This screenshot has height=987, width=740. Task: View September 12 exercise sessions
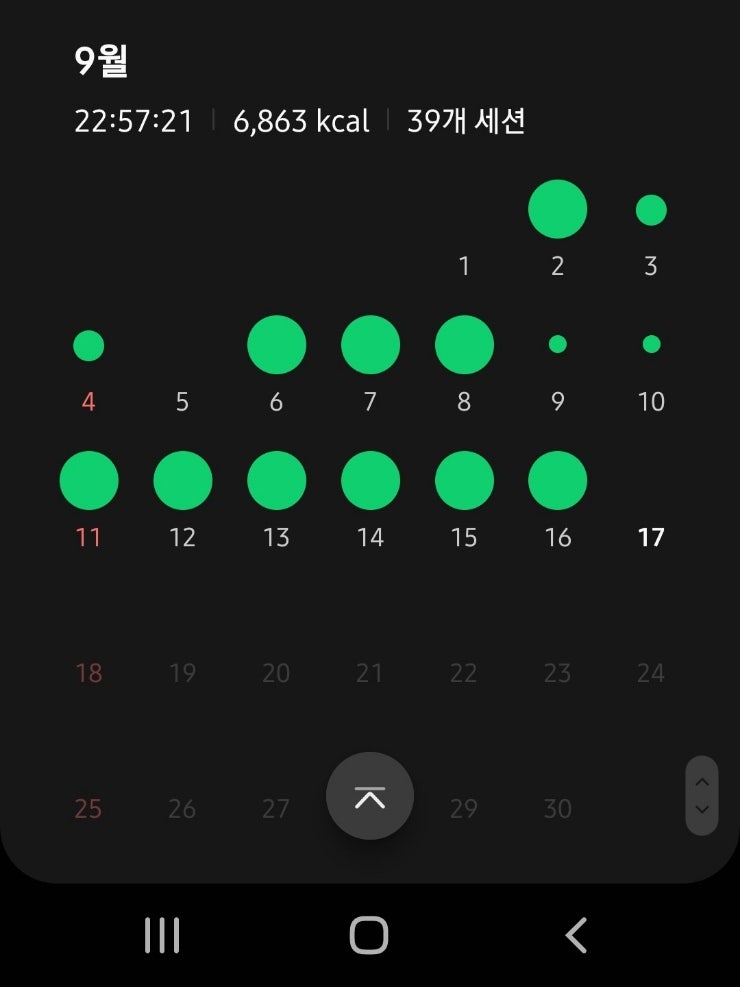(182, 481)
